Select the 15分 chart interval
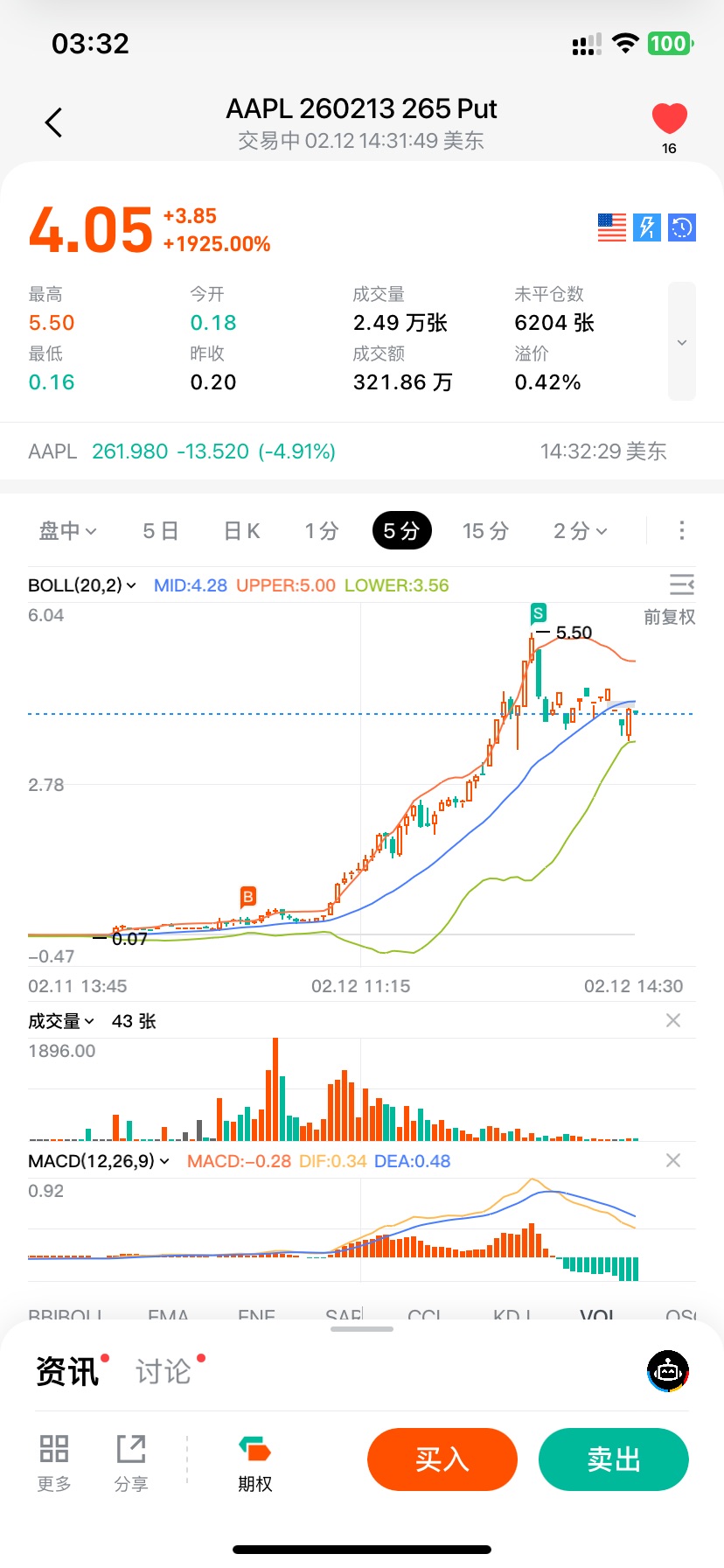This screenshot has height=1568, width=724. (485, 531)
